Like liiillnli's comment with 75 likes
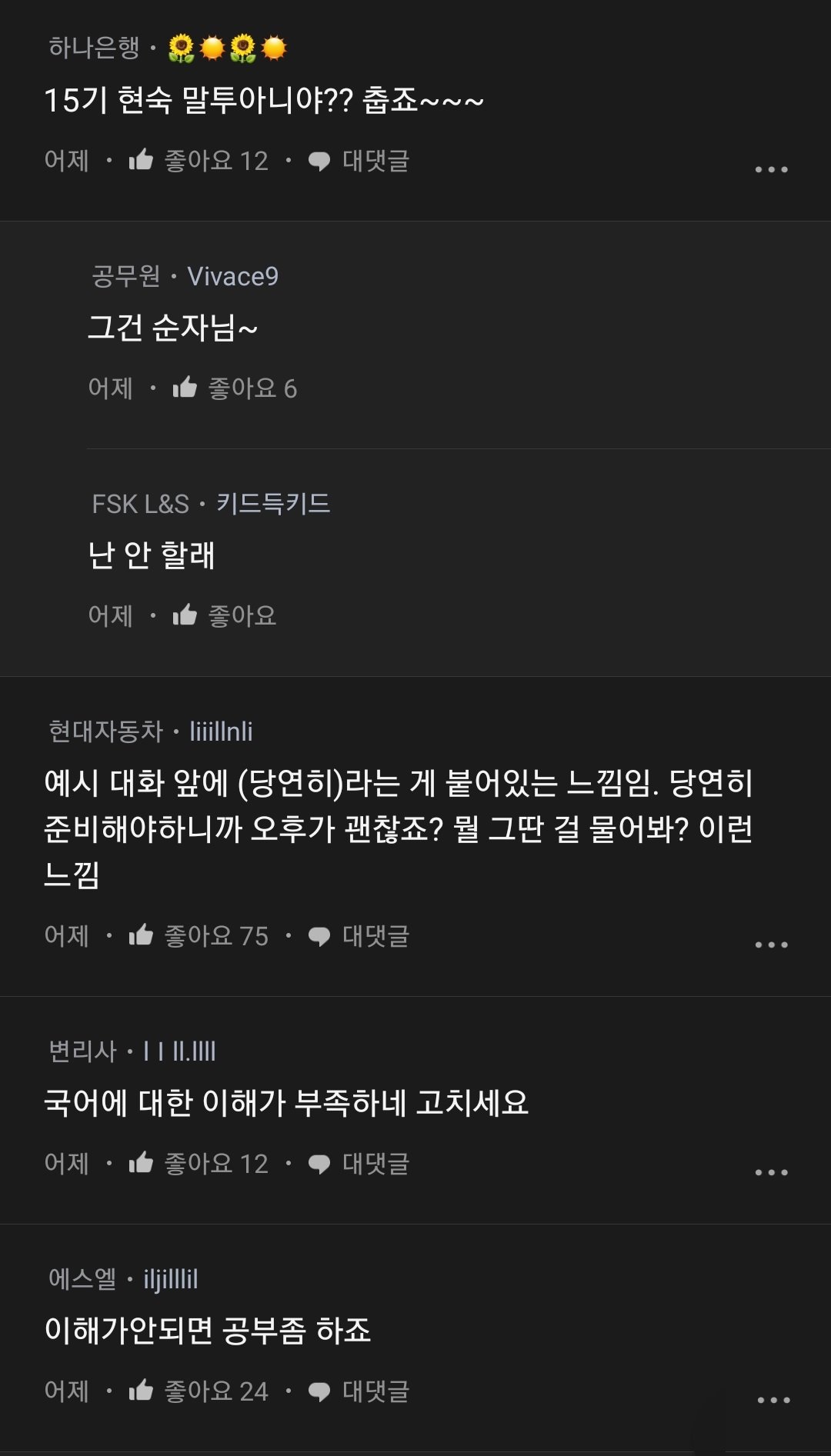This screenshot has width=831, height=1456. [142, 937]
